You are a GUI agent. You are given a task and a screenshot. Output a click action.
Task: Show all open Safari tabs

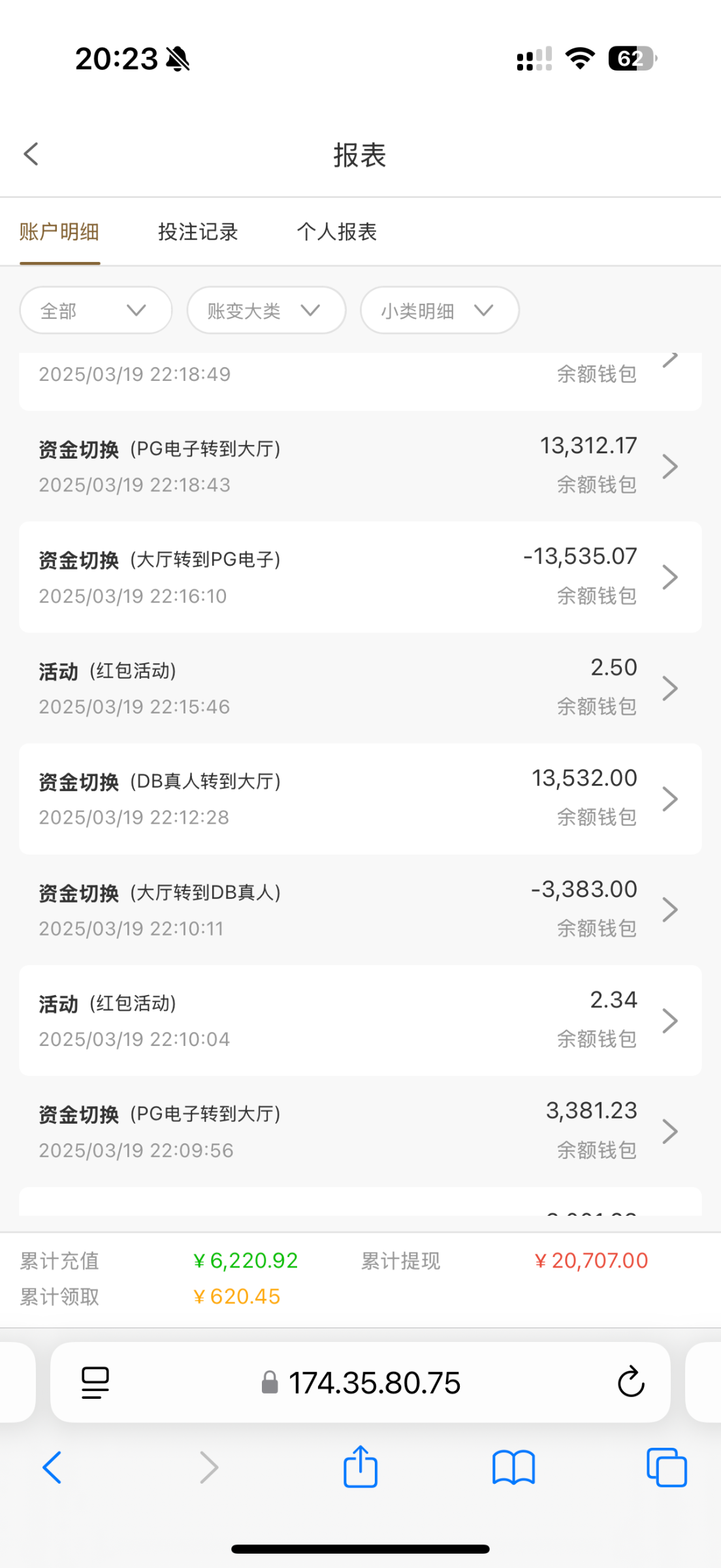(x=667, y=1467)
